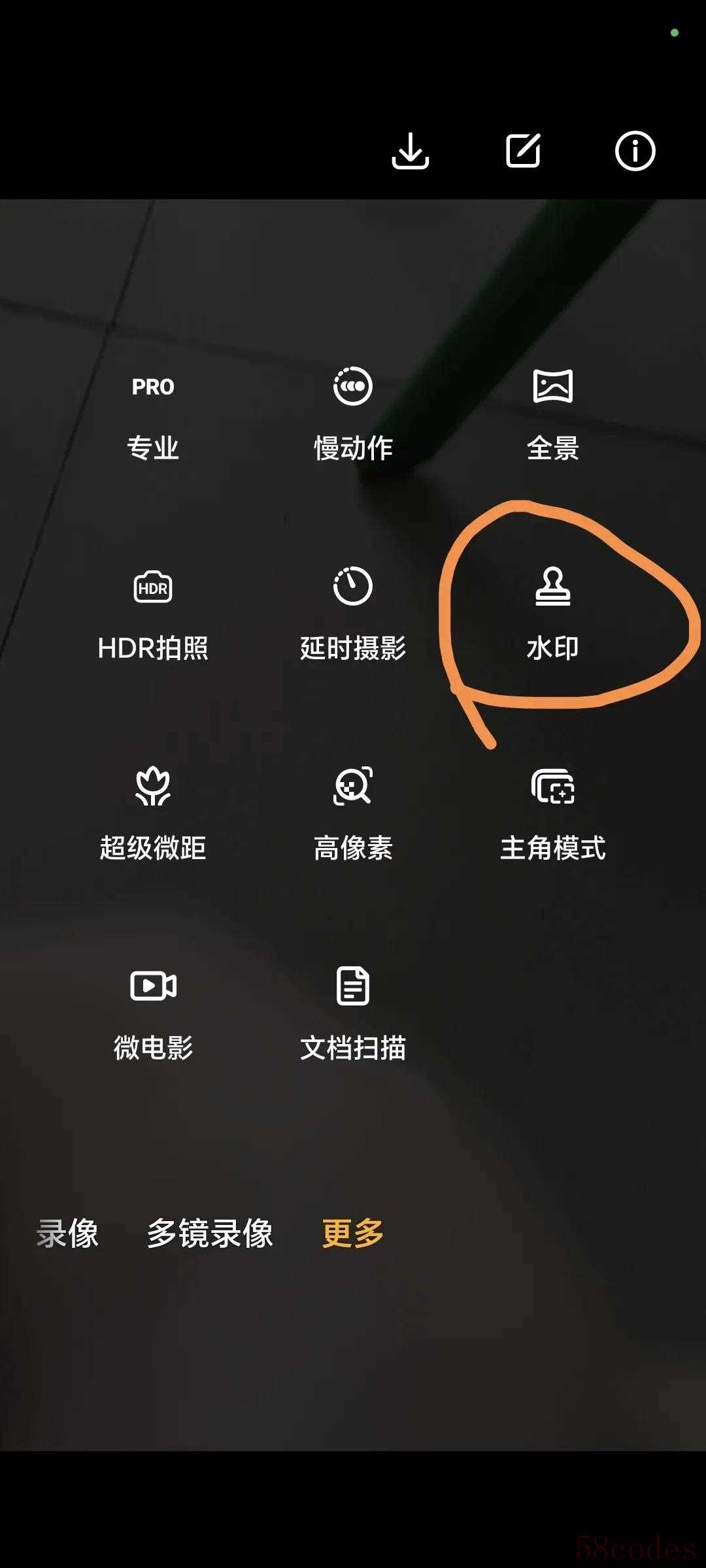
Task: Switch to the 录像 video tab
Action: [x=68, y=1233]
